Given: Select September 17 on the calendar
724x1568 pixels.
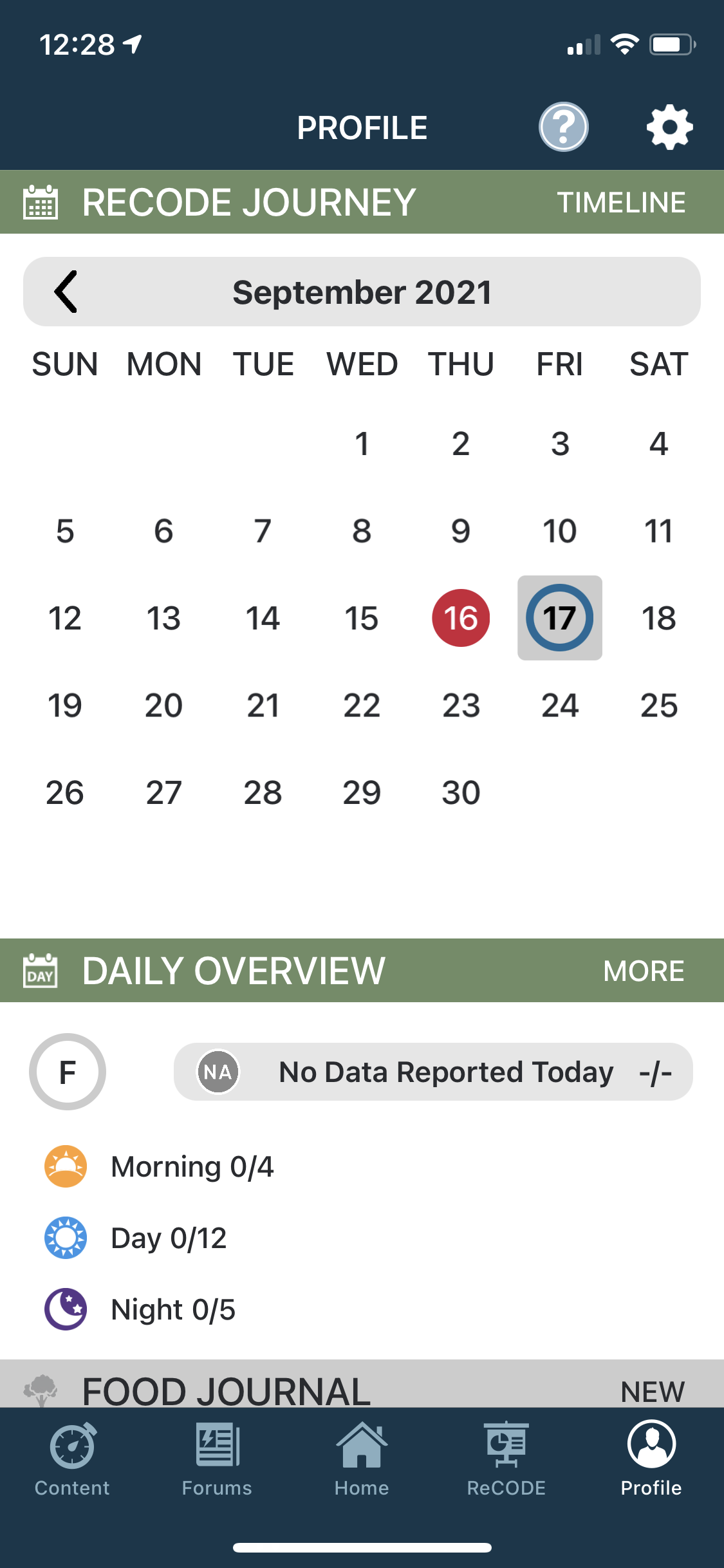Looking at the screenshot, I should [x=559, y=618].
